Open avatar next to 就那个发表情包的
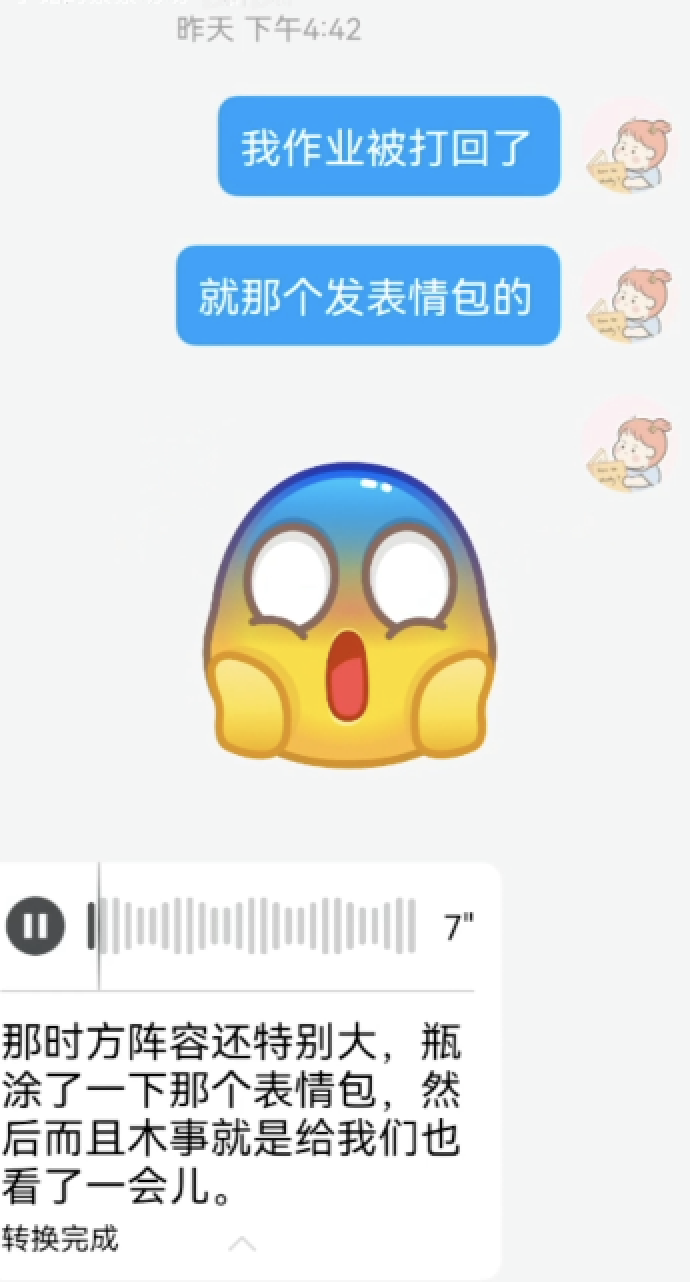 628,296
